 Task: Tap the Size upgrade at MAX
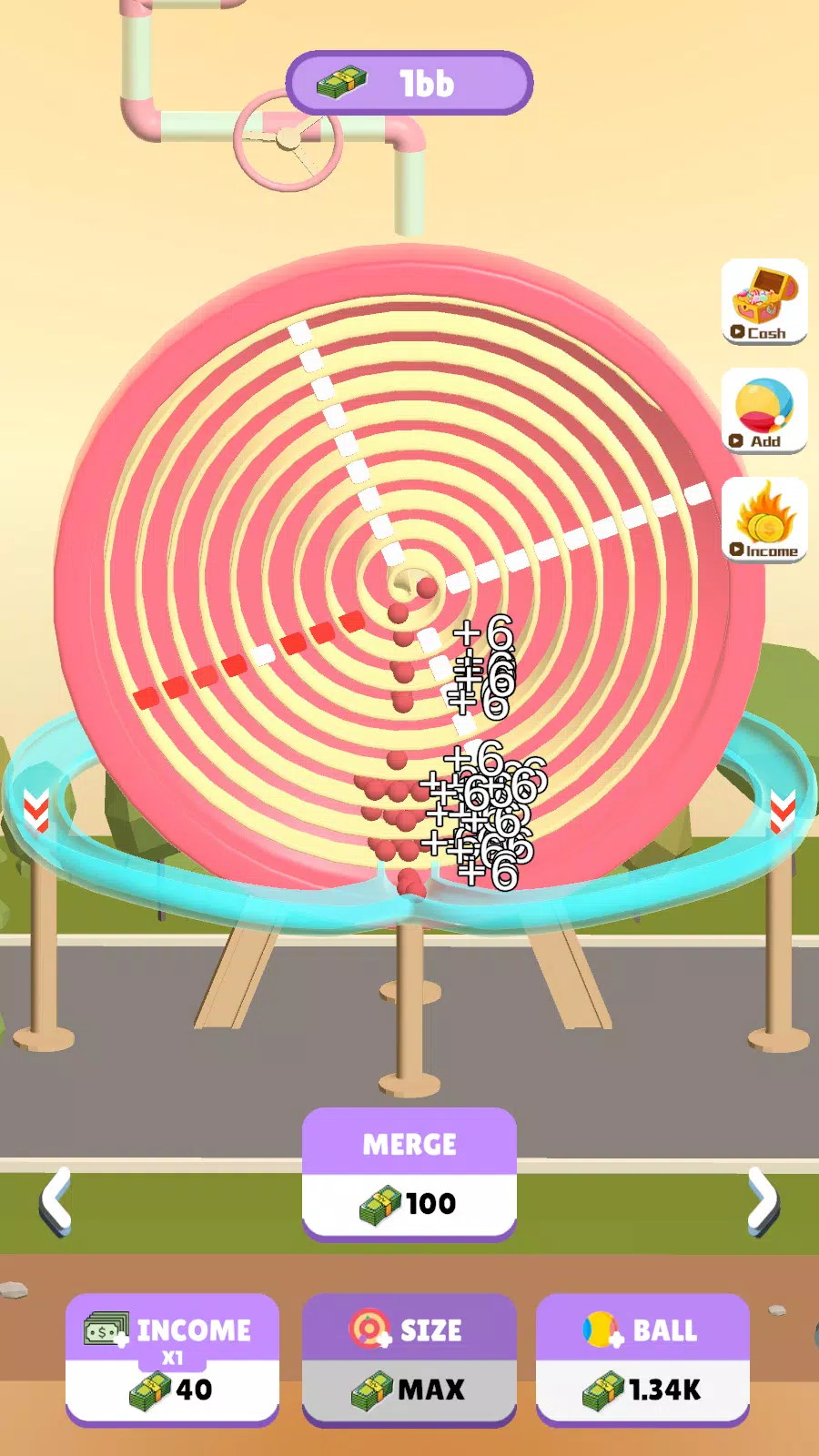click(x=409, y=1360)
